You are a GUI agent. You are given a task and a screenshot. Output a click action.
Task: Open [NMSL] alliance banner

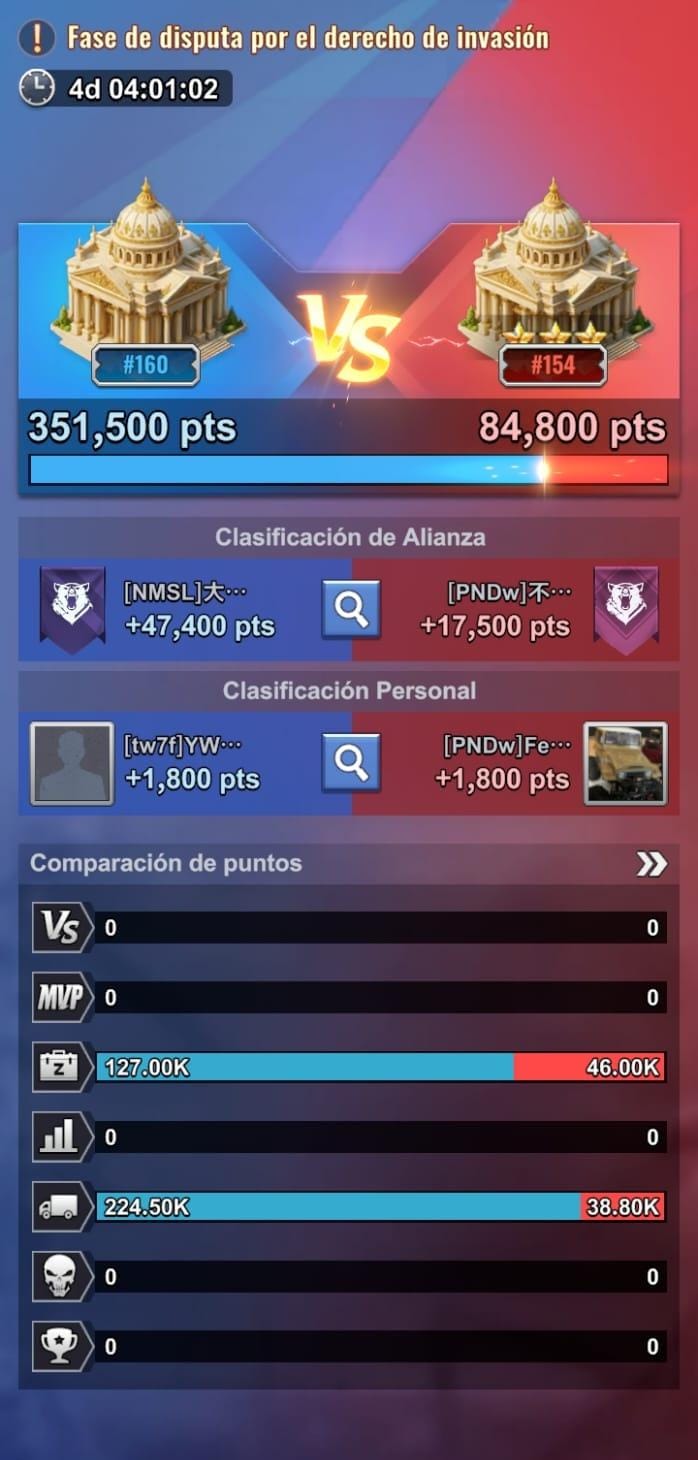click(x=72, y=609)
